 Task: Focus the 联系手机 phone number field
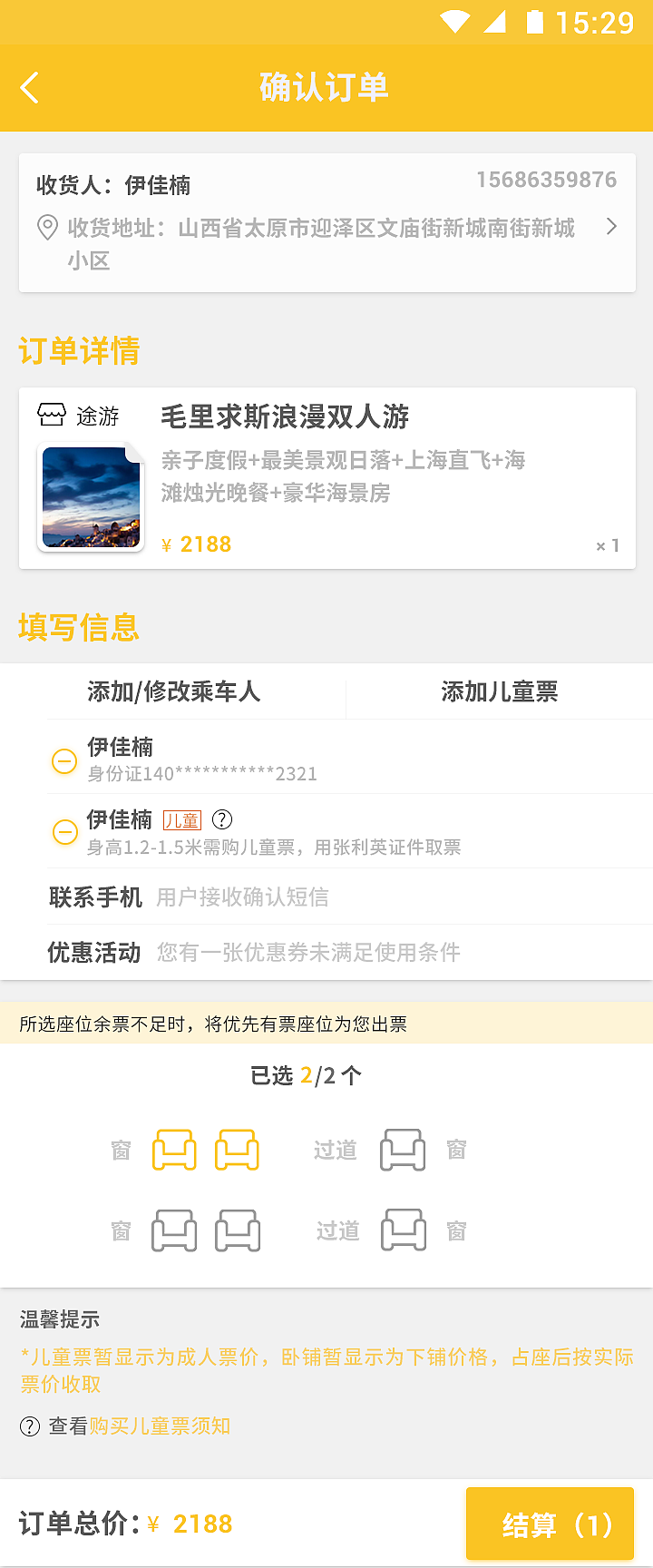(363, 897)
